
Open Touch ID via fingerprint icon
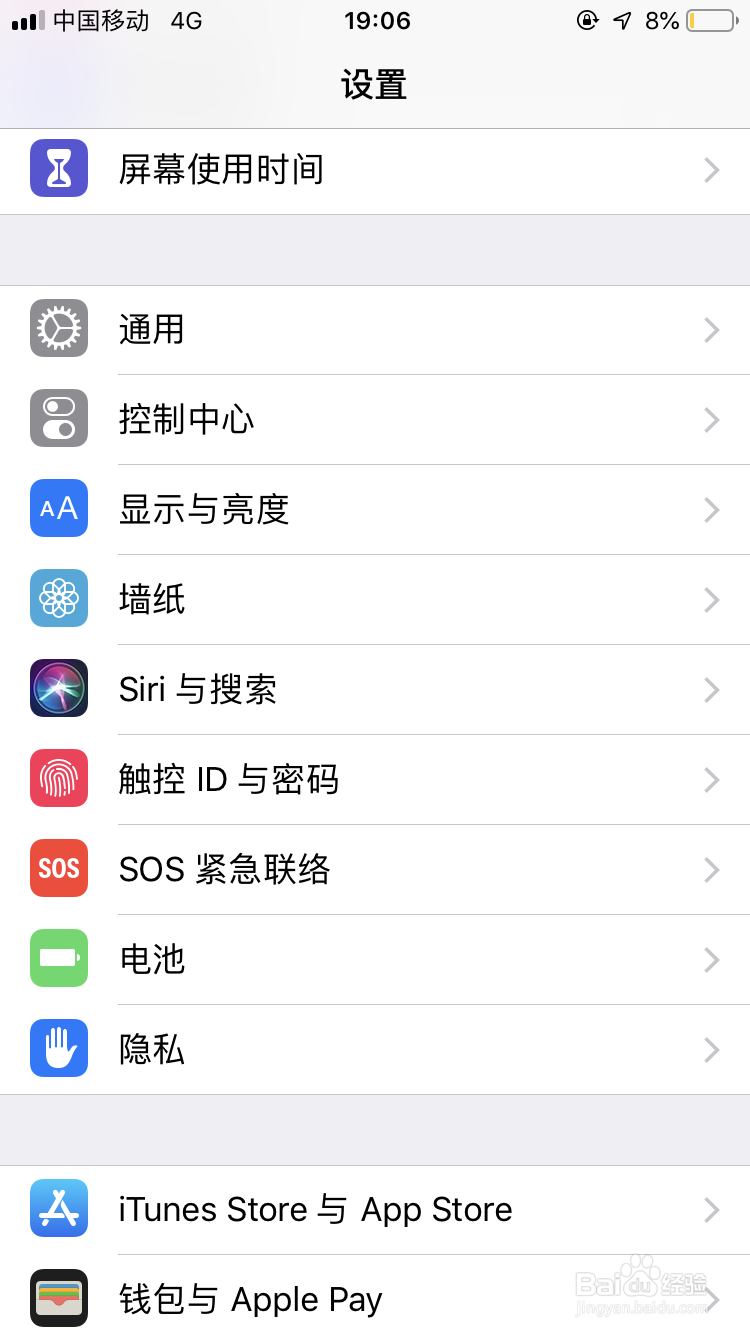coord(59,779)
